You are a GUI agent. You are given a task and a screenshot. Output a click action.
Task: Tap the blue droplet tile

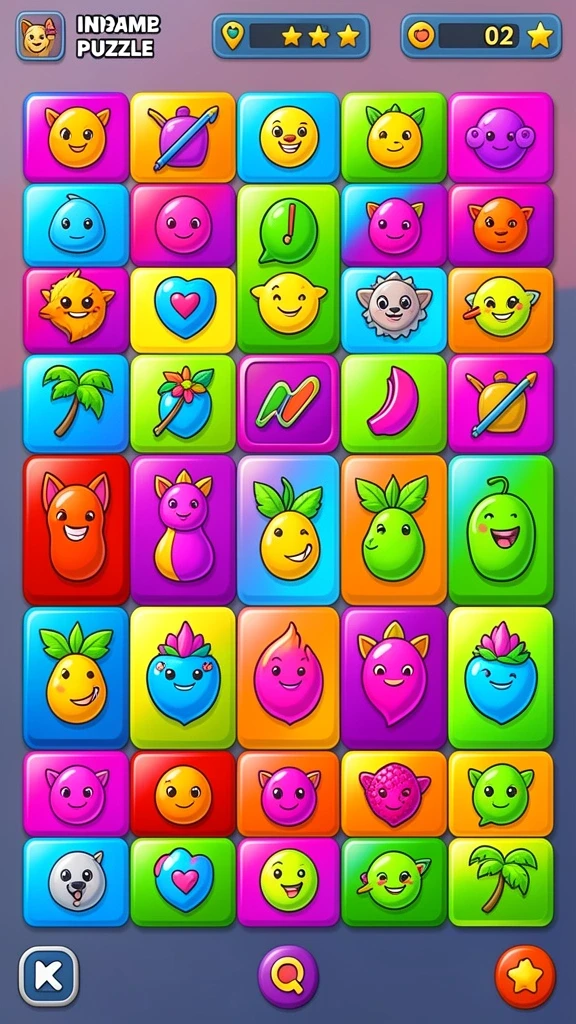pos(76,225)
